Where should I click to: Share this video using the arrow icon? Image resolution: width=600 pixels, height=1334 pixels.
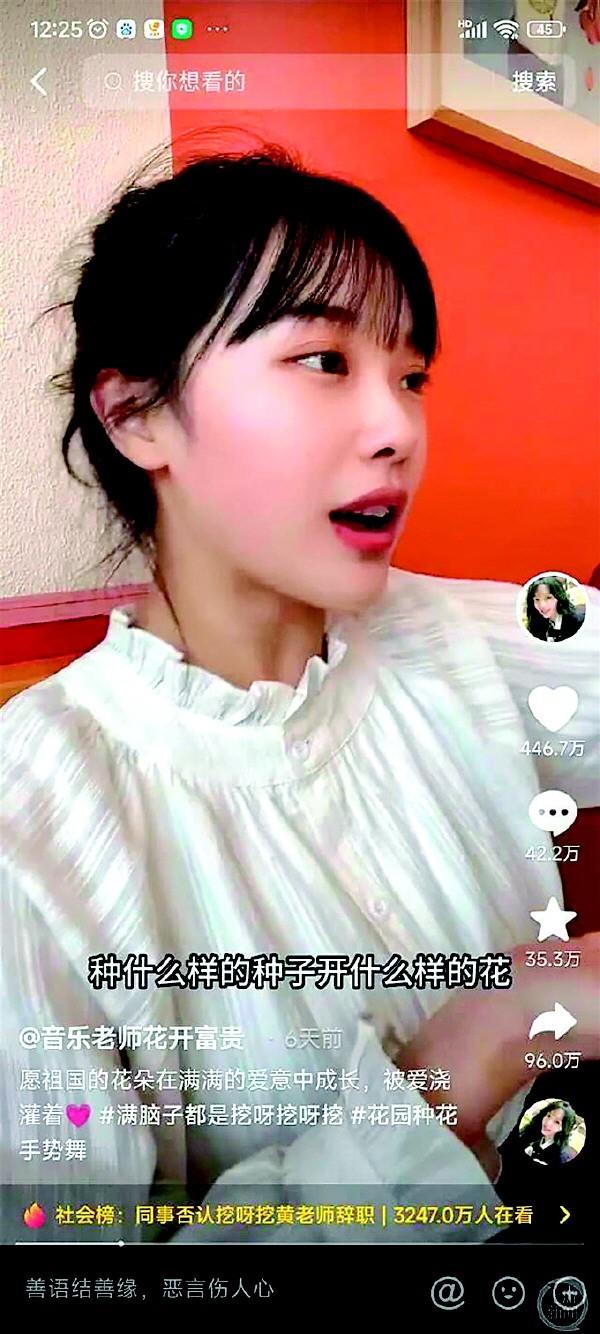click(552, 1022)
